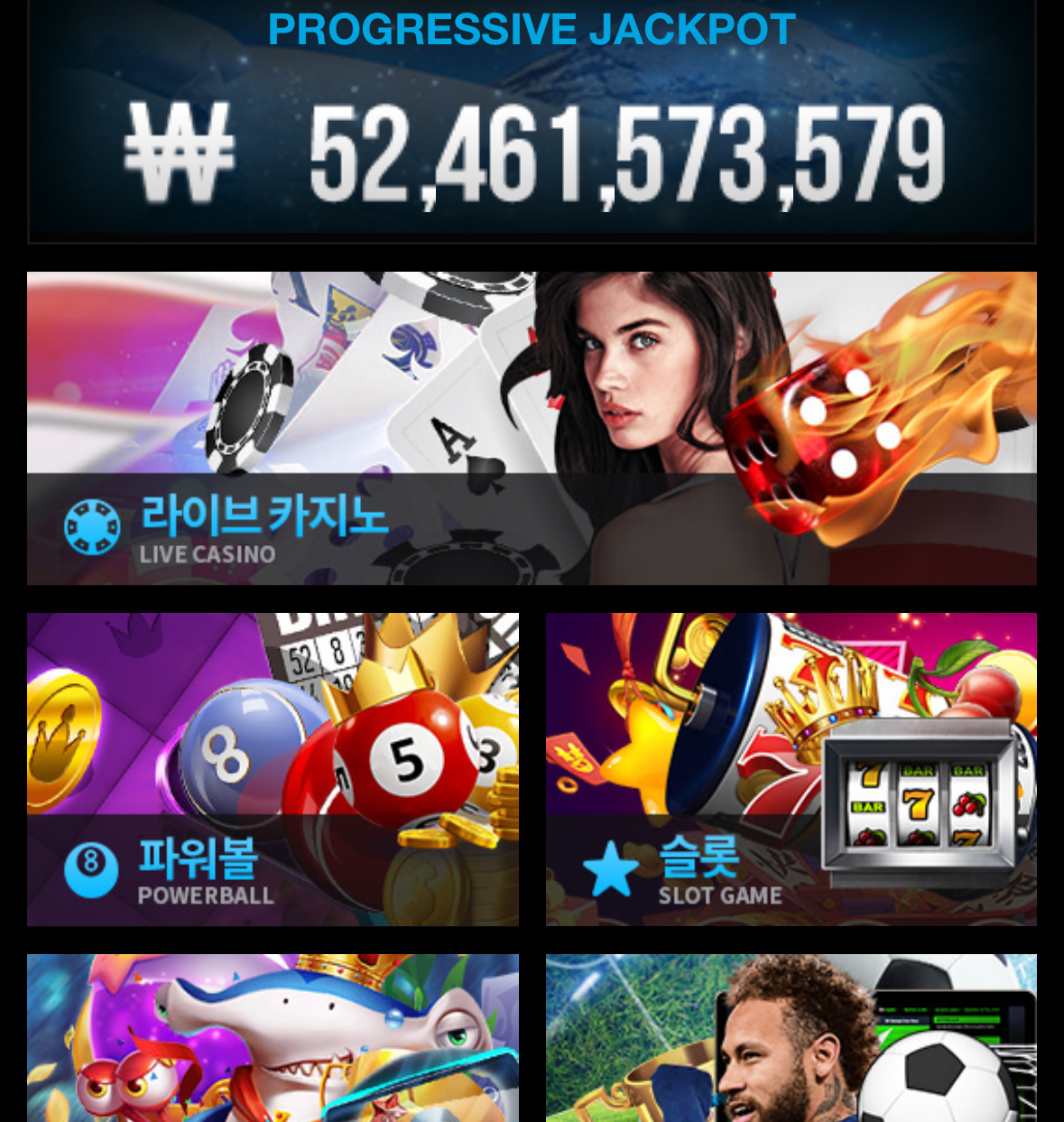Open the Slot Game tile
Screen dimensions: 1064x1122
pyautogui.click(x=791, y=769)
